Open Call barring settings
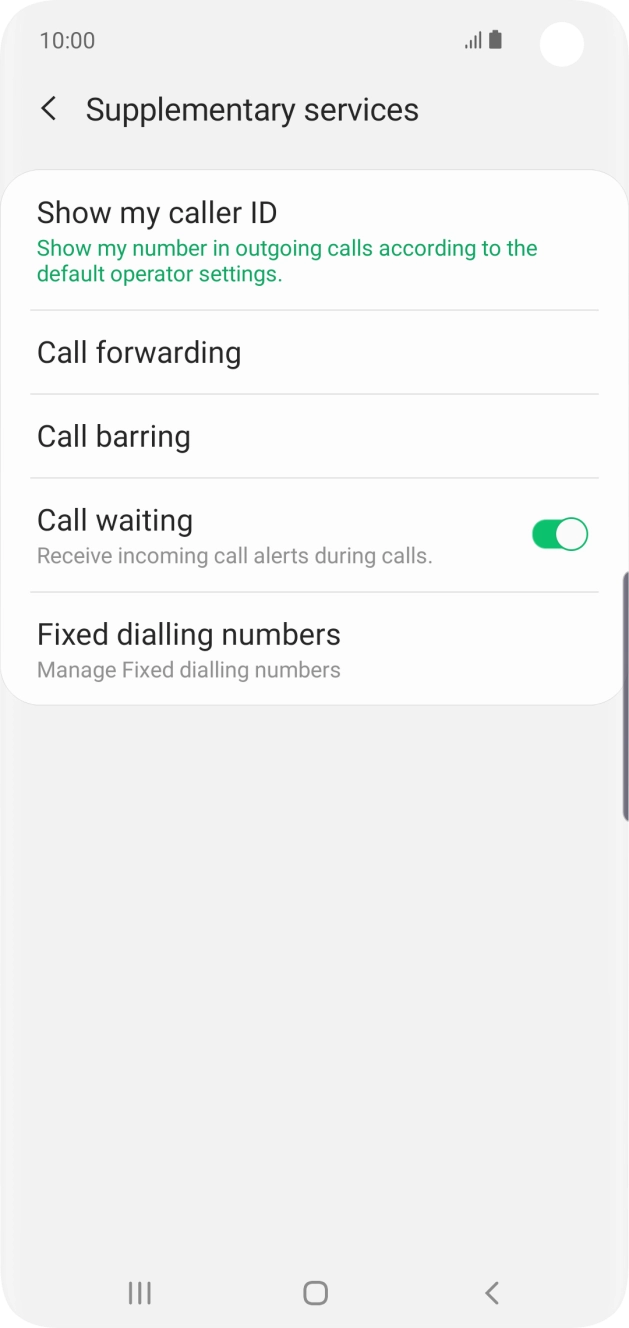629x1328 pixels. (314, 436)
